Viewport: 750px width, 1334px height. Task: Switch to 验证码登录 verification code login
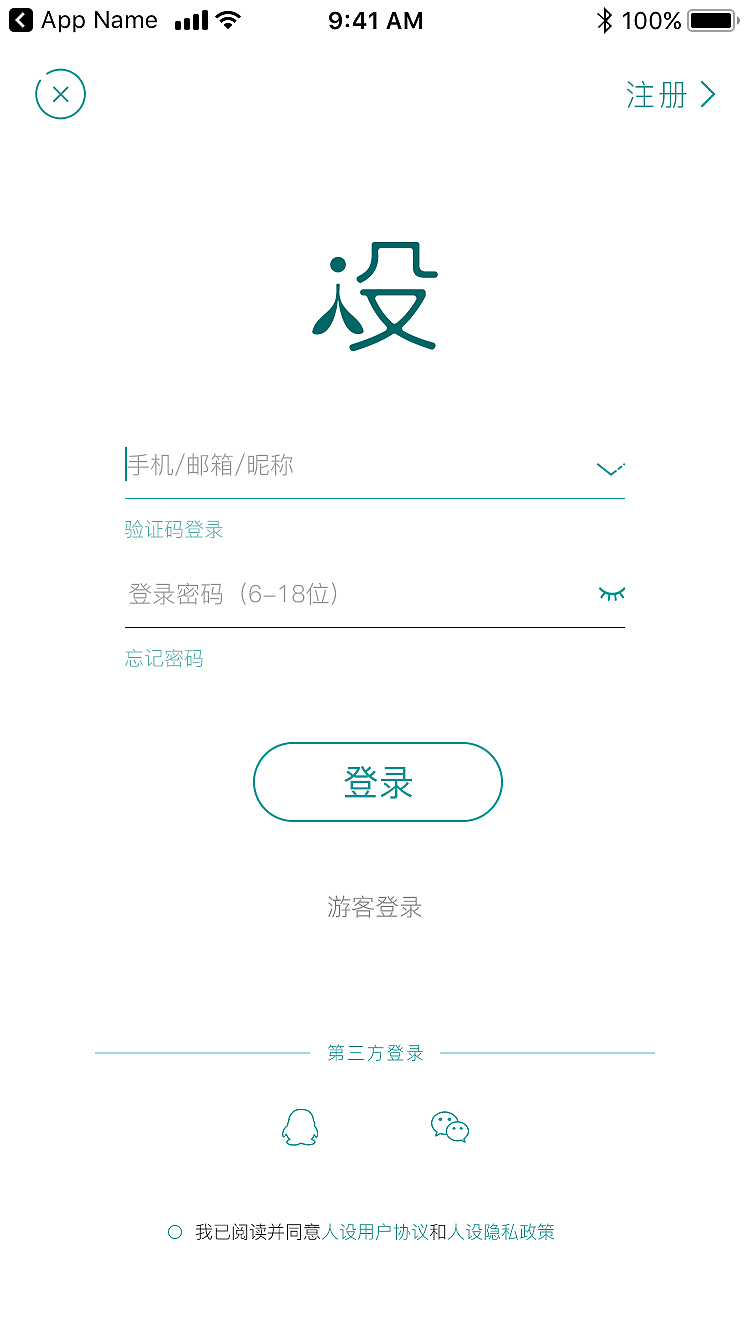click(173, 529)
